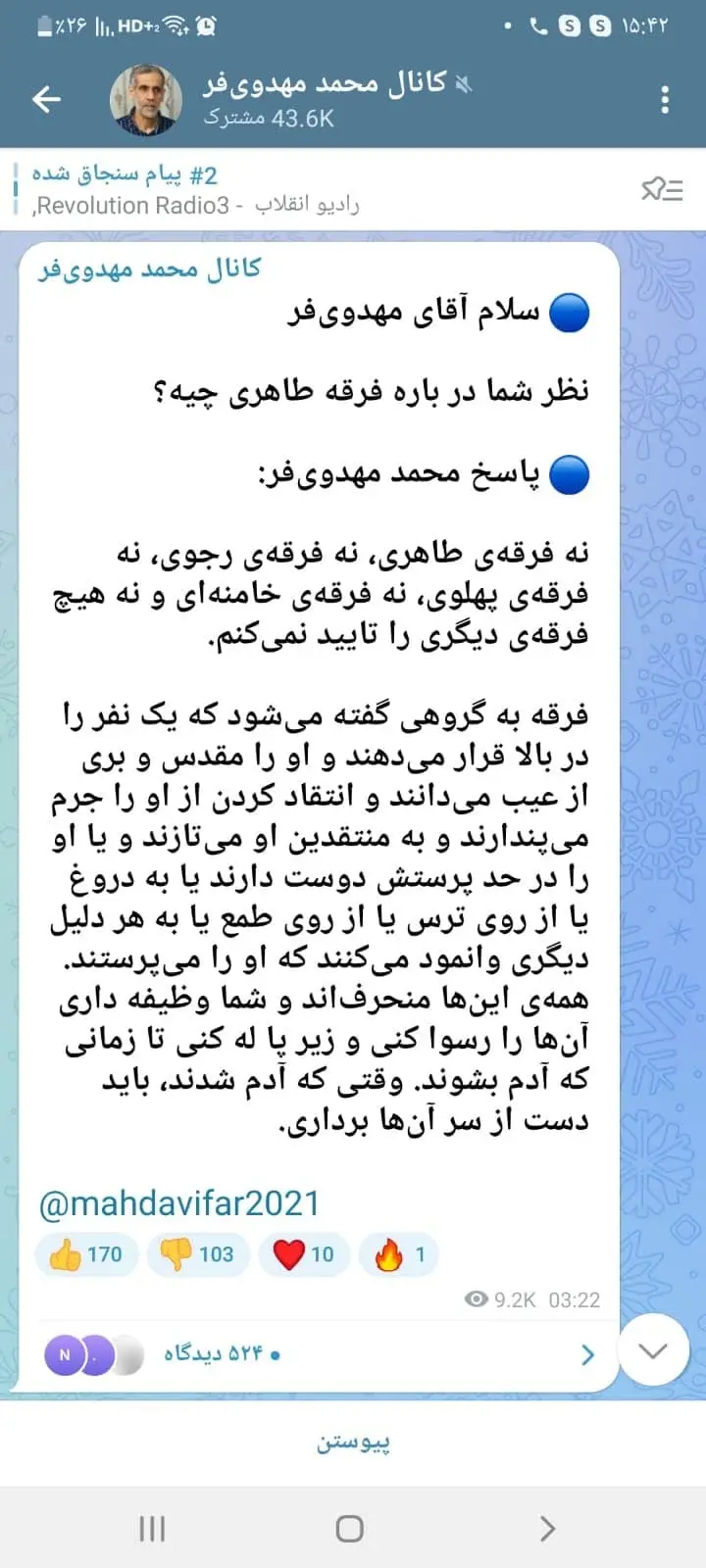Jump to pinned message #2
Image resolution: width=706 pixels, height=1568 pixels.
[x=196, y=189]
